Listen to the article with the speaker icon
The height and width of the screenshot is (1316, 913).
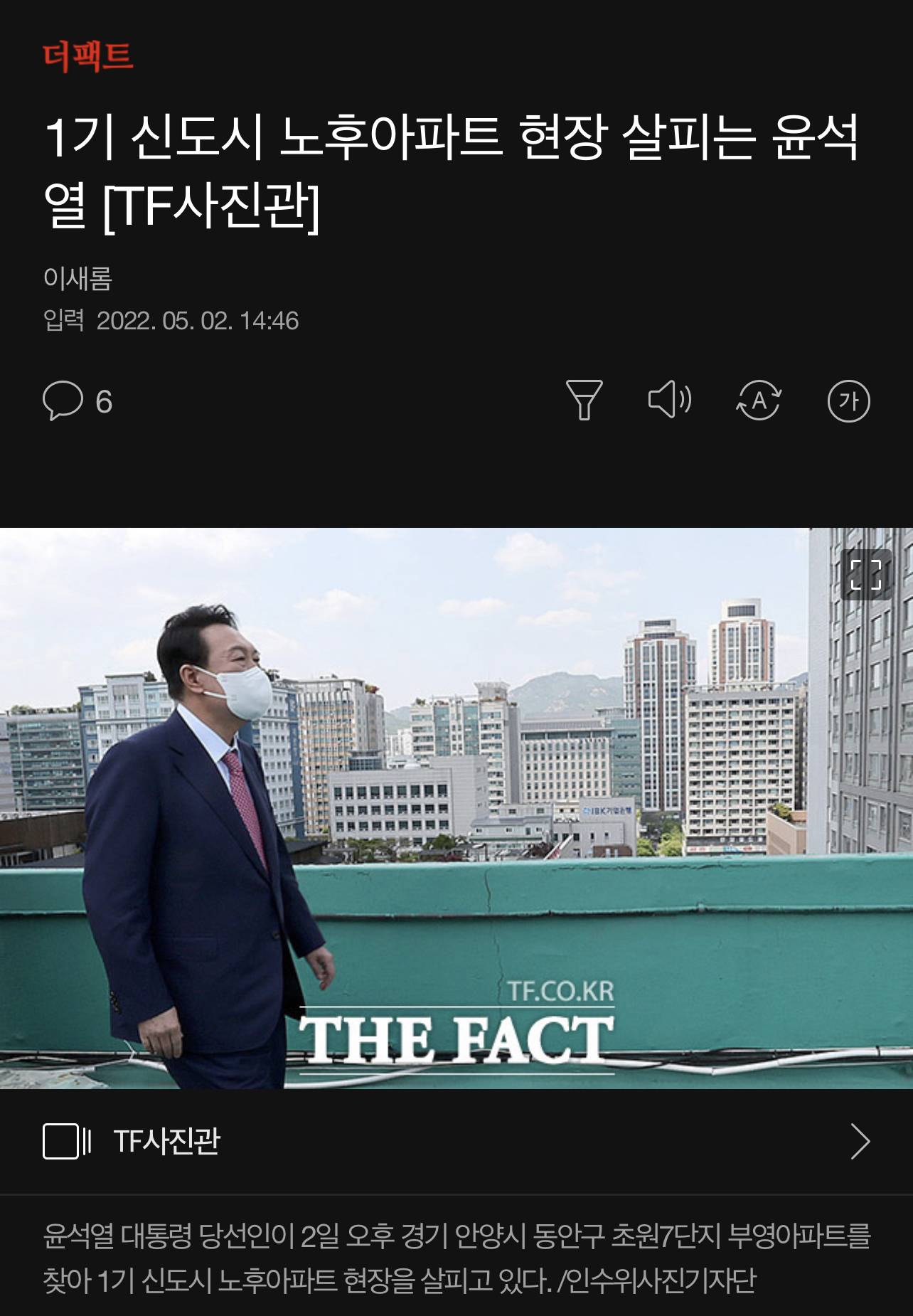(x=669, y=400)
